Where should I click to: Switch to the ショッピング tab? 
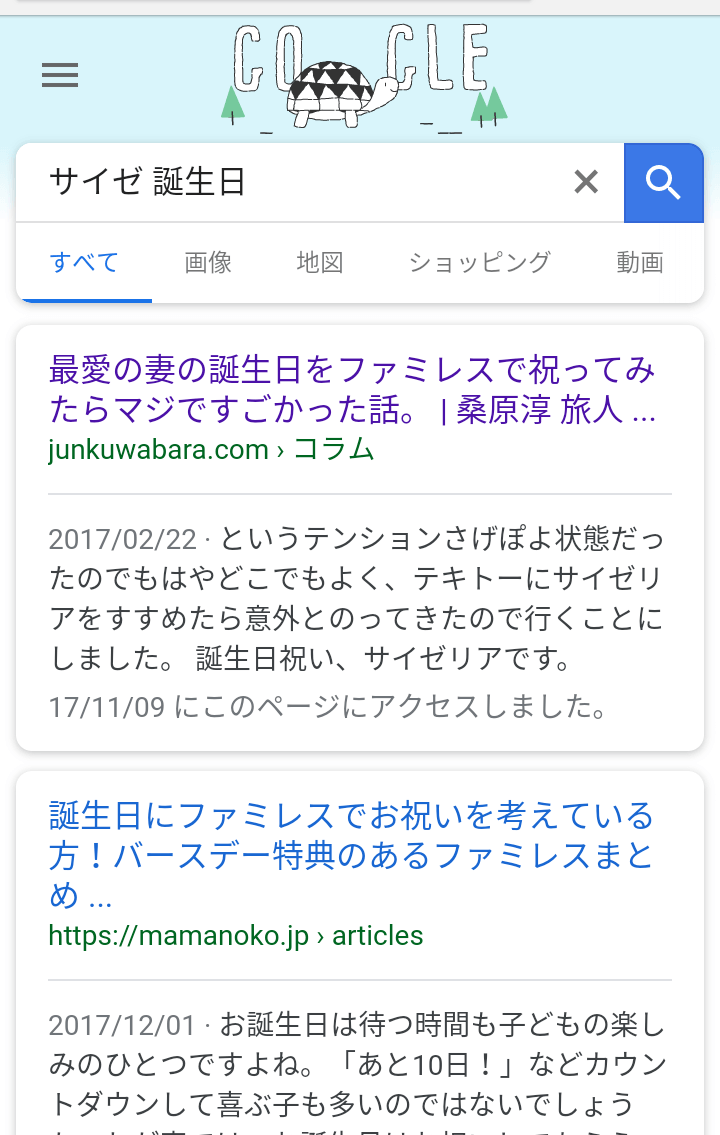pyautogui.click(x=479, y=263)
